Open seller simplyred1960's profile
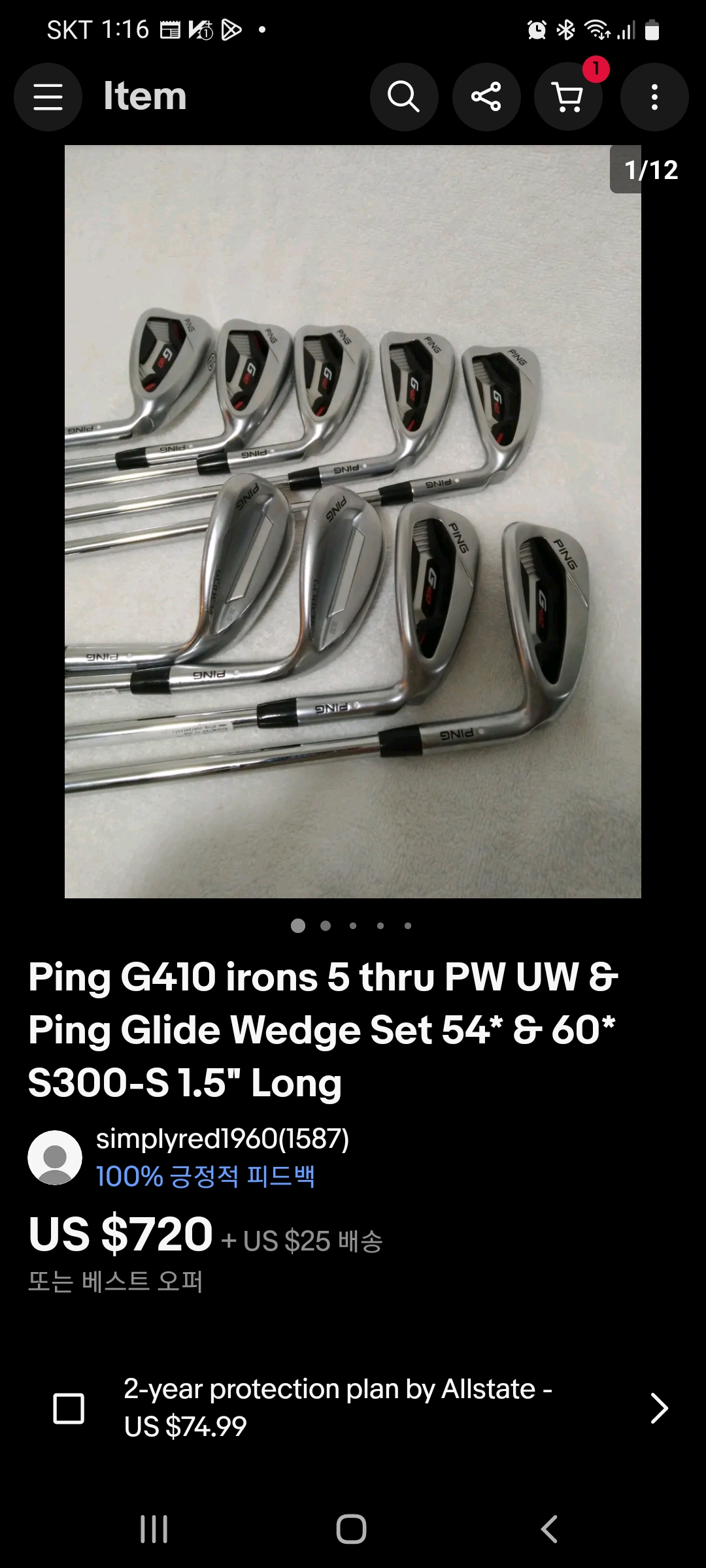This screenshot has height=1568, width=706. tap(222, 1139)
